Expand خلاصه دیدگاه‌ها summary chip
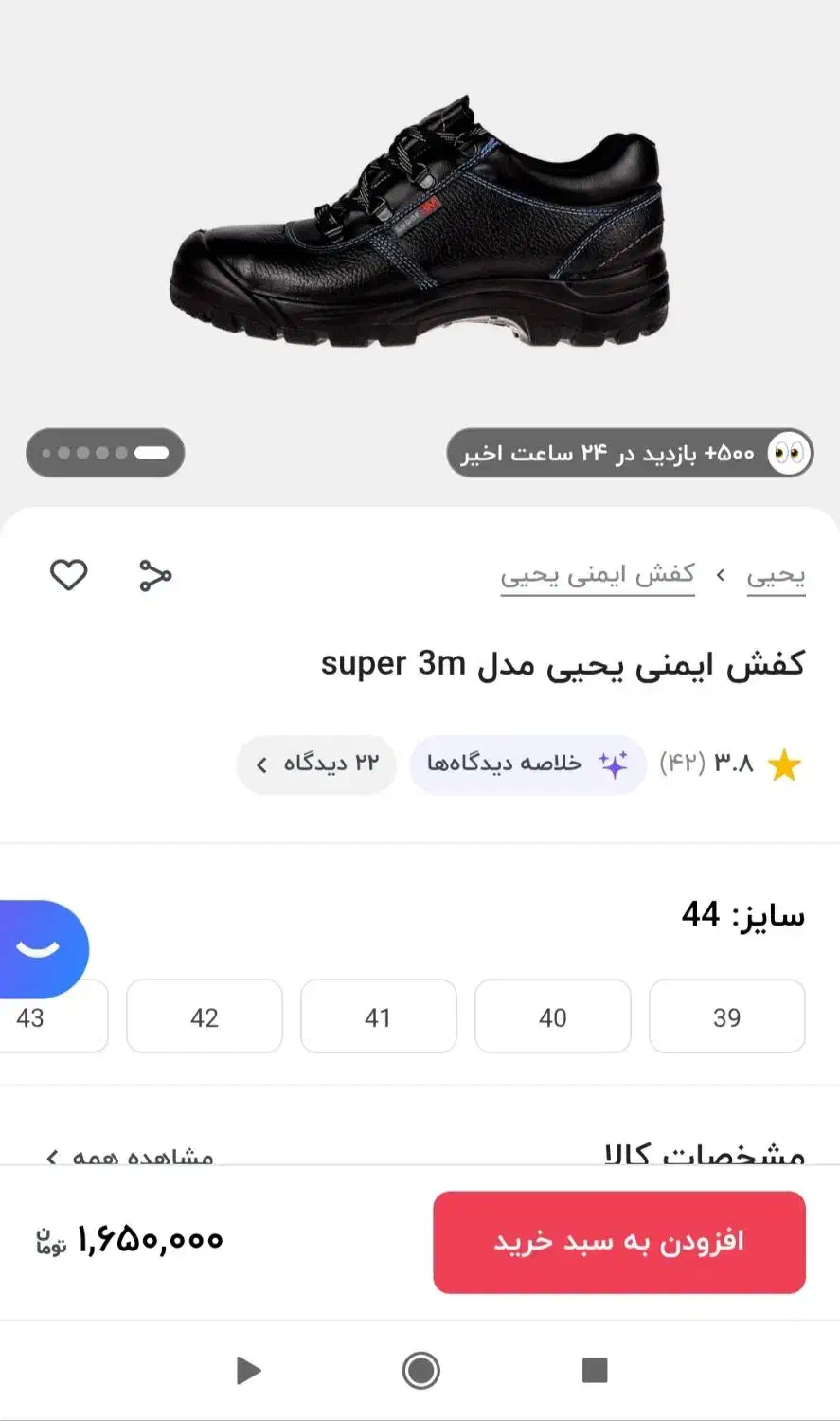The width and height of the screenshot is (840, 1421). point(527,764)
